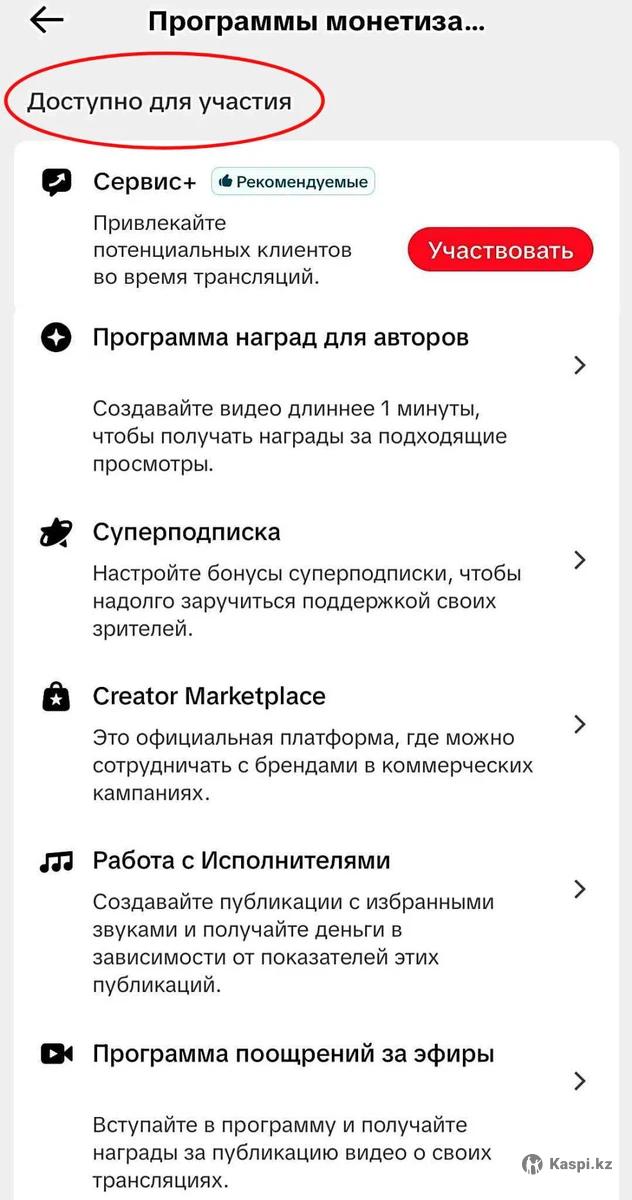Tap the Участвовать button for Сервис+
Viewport: 632px width, 1200px height.
point(500,251)
